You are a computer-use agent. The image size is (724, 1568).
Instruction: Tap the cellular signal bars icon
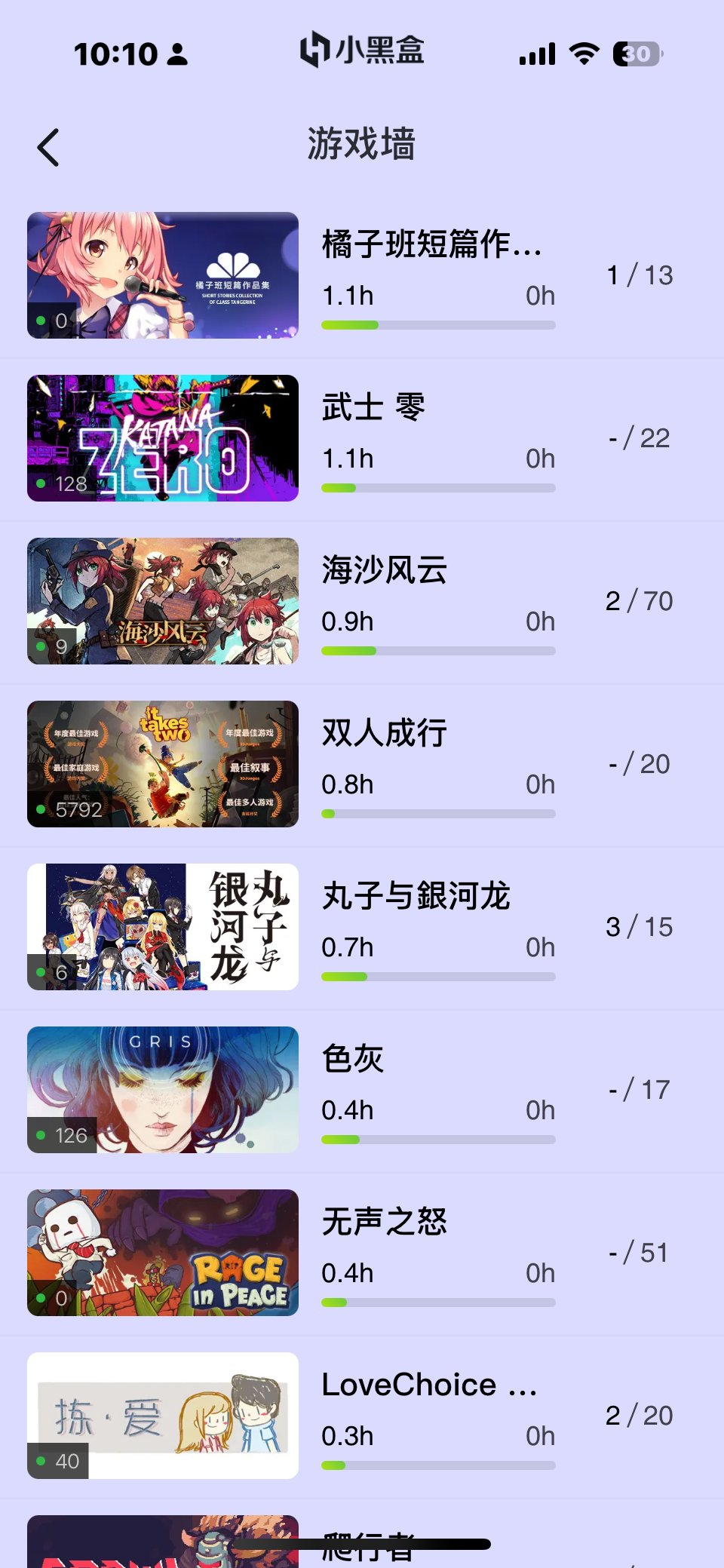(536, 53)
